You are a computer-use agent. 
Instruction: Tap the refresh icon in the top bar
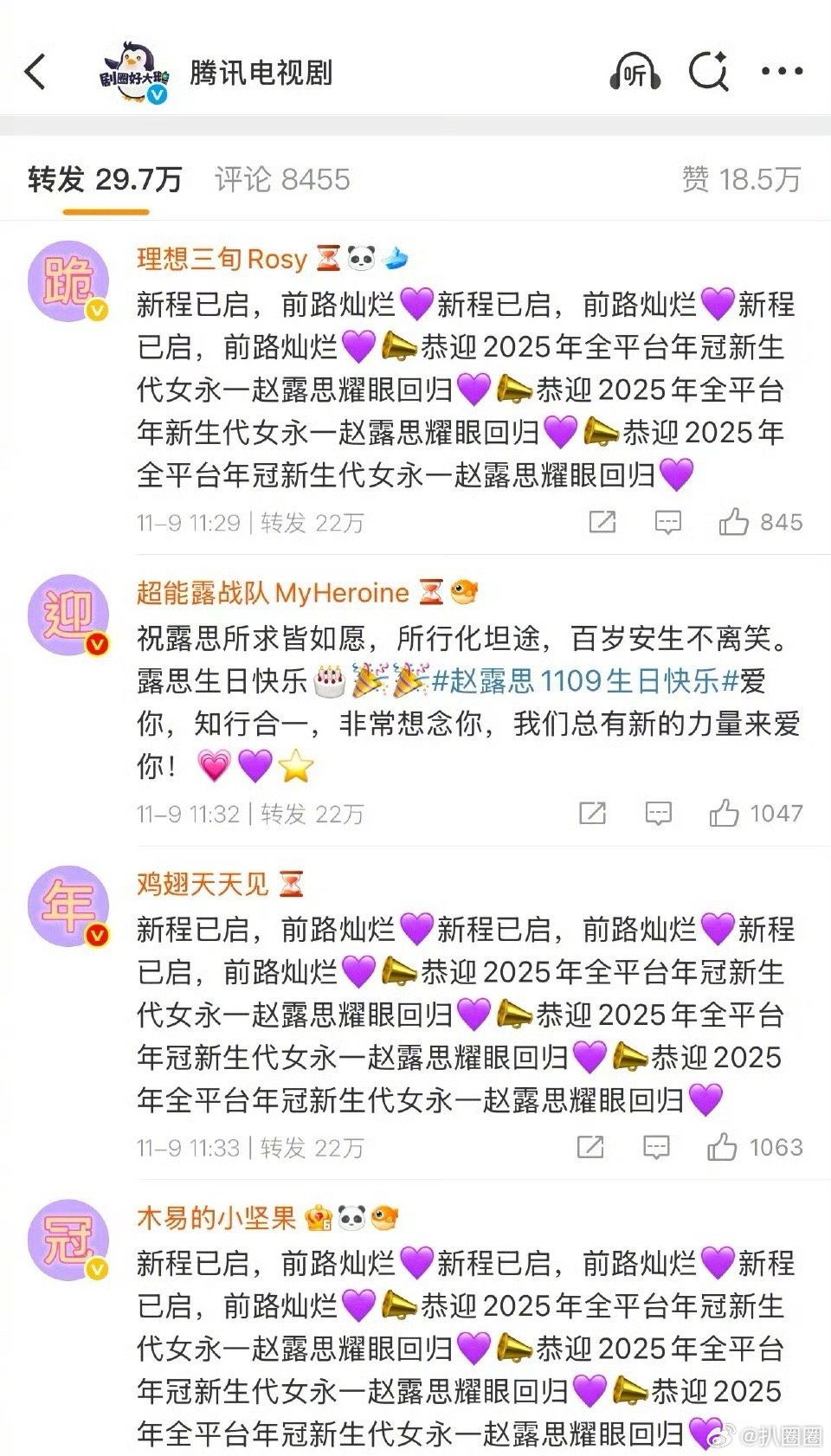coord(708,73)
